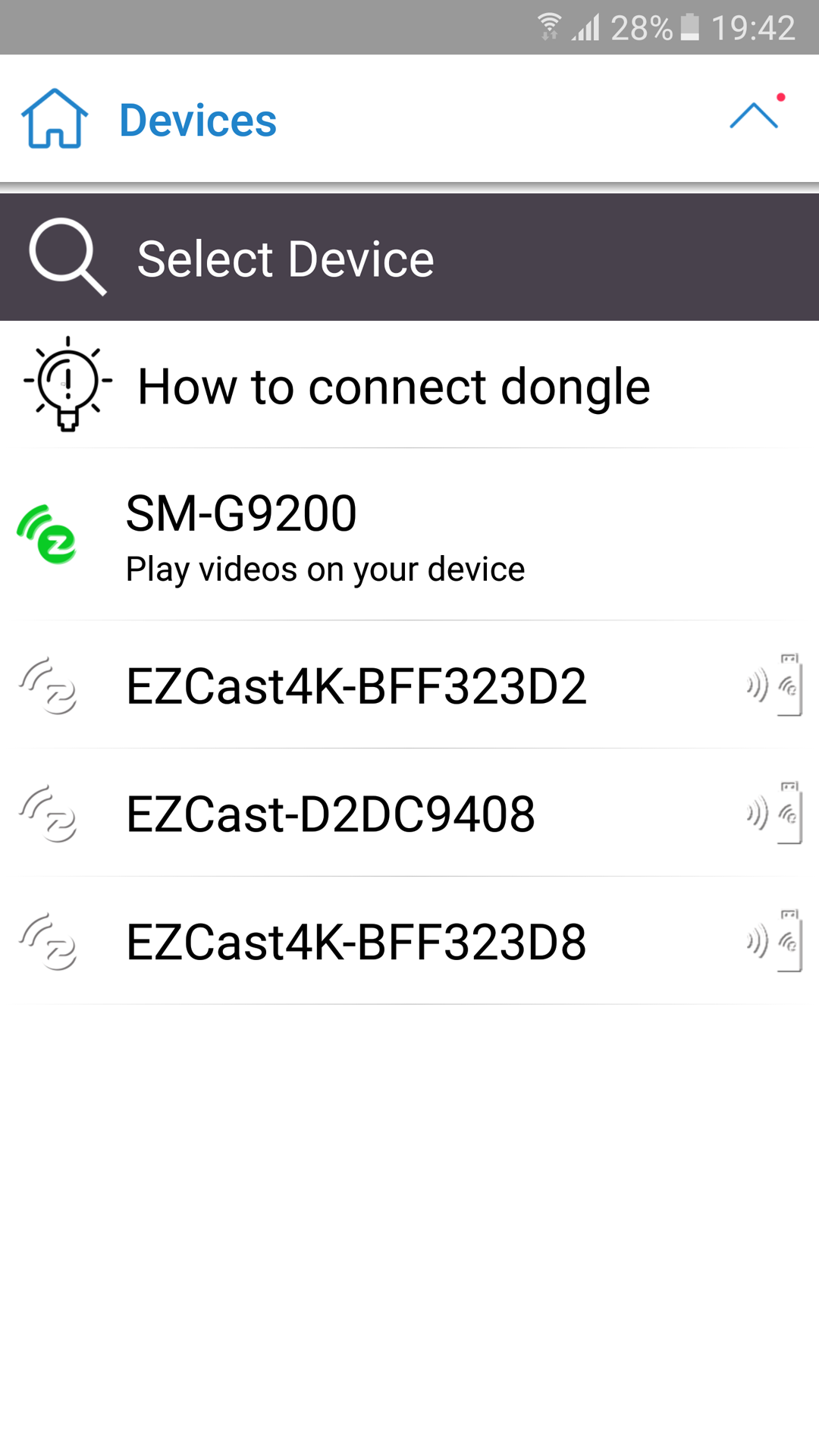The height and width of the screenshot is (1456, 819).
Task: Select the EZCast-D2DC9408 device
Action: point(331,813)
